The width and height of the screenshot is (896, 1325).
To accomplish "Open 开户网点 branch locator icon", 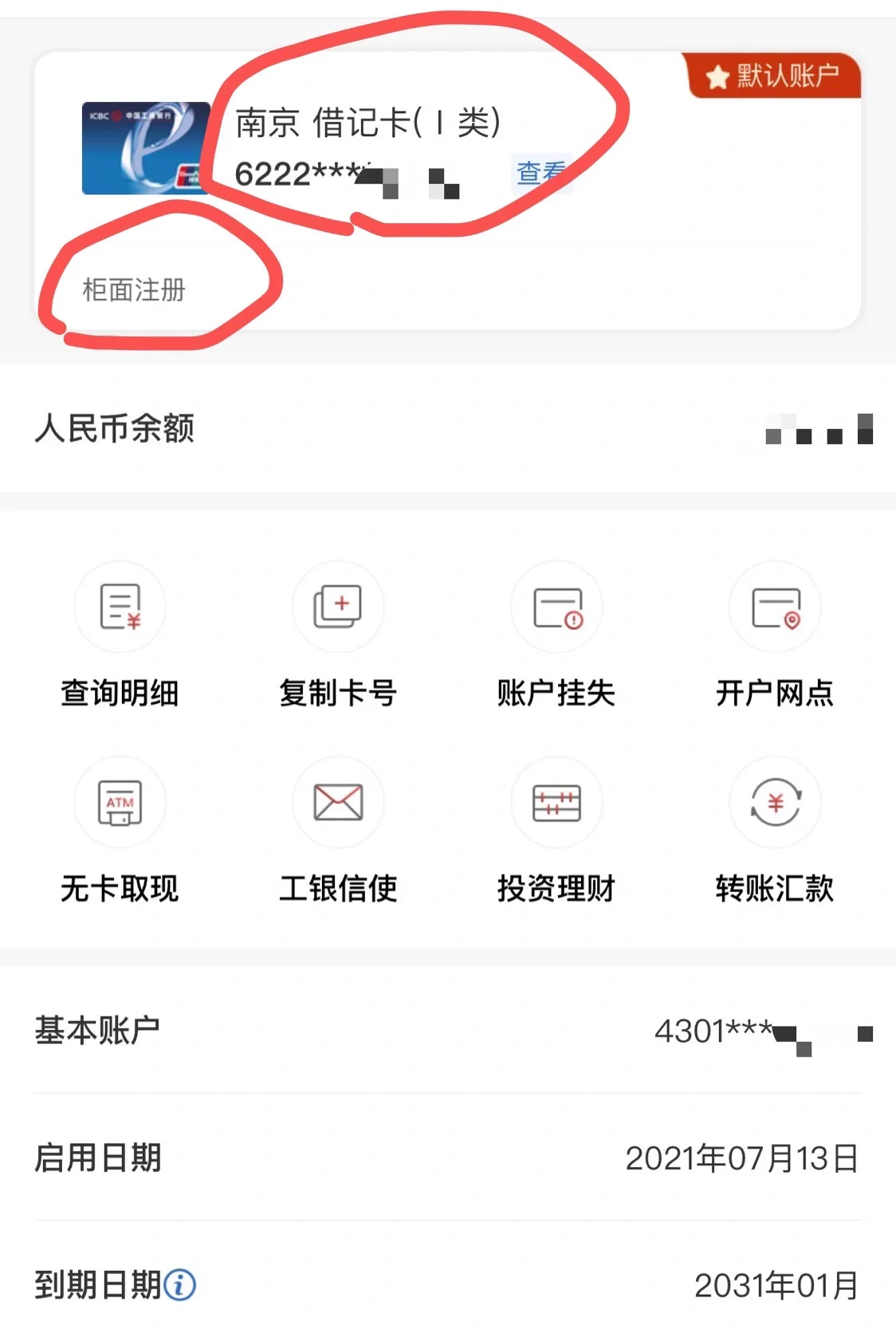I will coord(774,607).
